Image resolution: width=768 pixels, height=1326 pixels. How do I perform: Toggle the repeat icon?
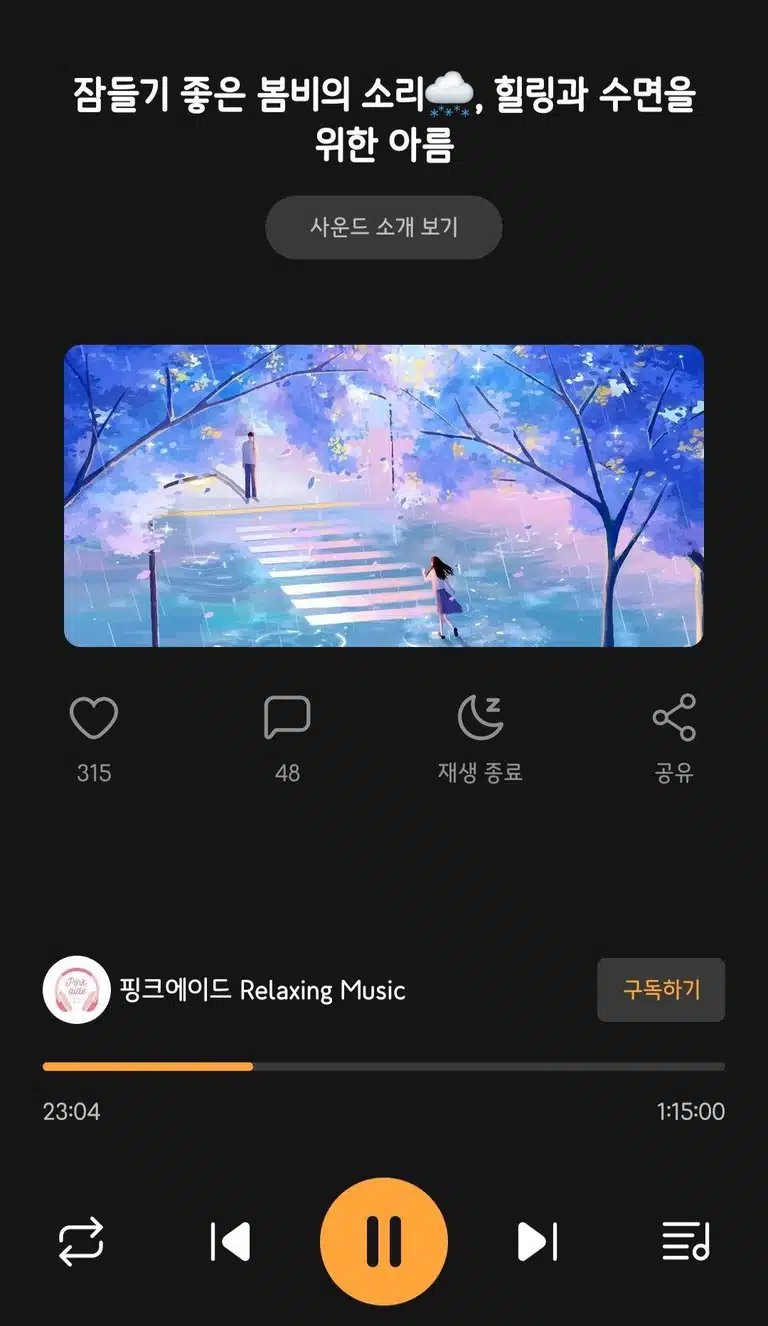81,1242
